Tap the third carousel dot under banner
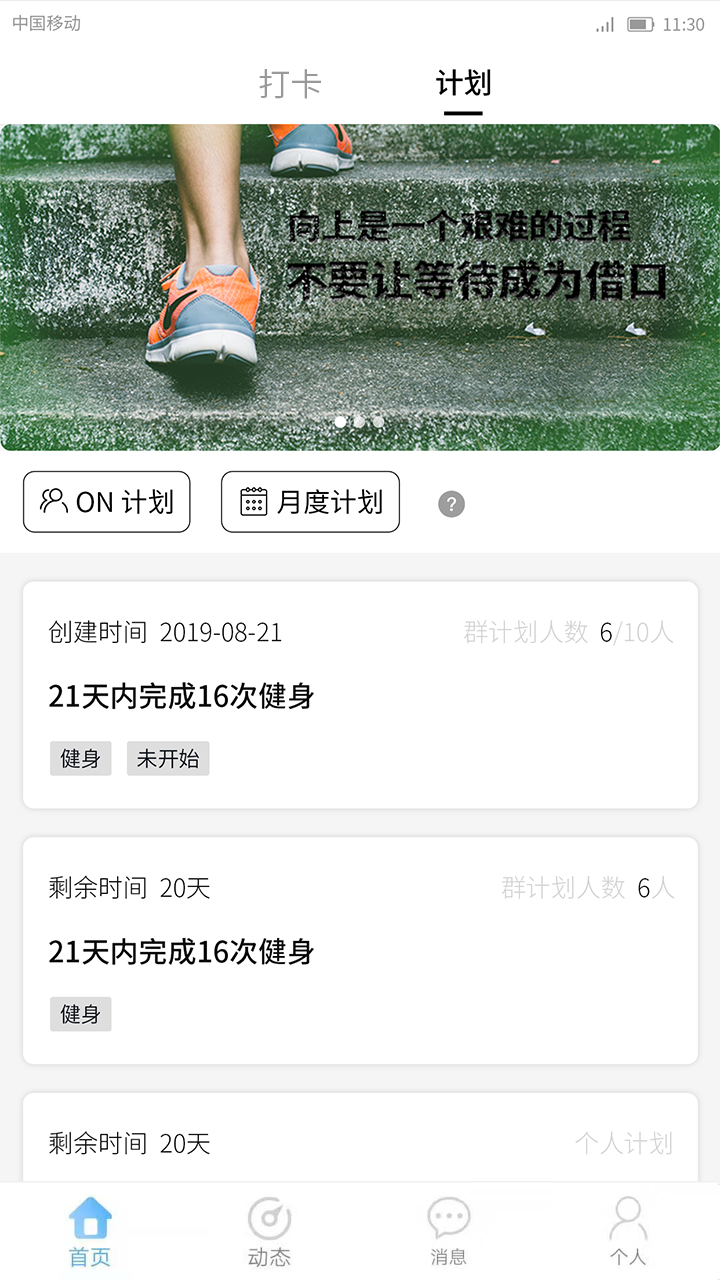This screenshot has height=1280, width=720. [375, 423]
